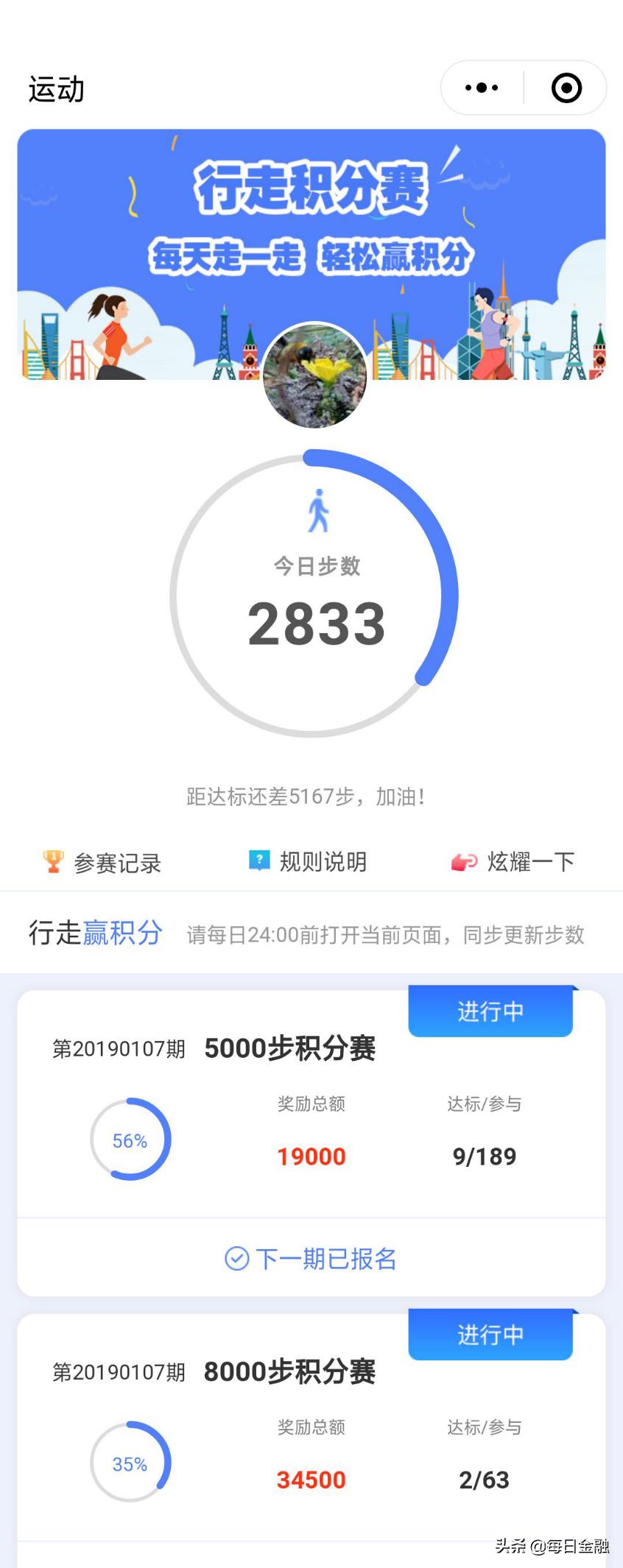Open the 参赛记录 trophy icon

point(52,861)
